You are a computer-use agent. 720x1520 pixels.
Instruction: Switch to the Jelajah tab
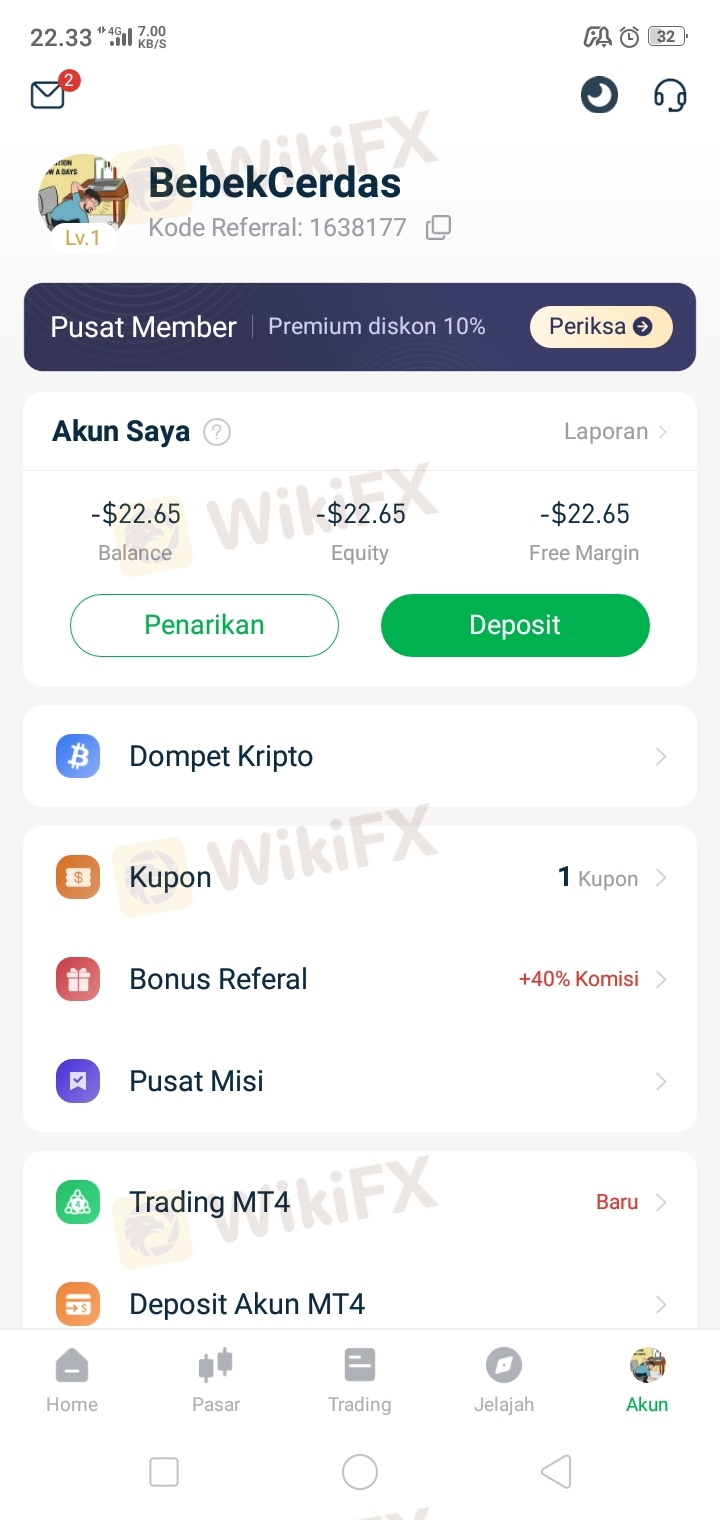(503, 1380)
